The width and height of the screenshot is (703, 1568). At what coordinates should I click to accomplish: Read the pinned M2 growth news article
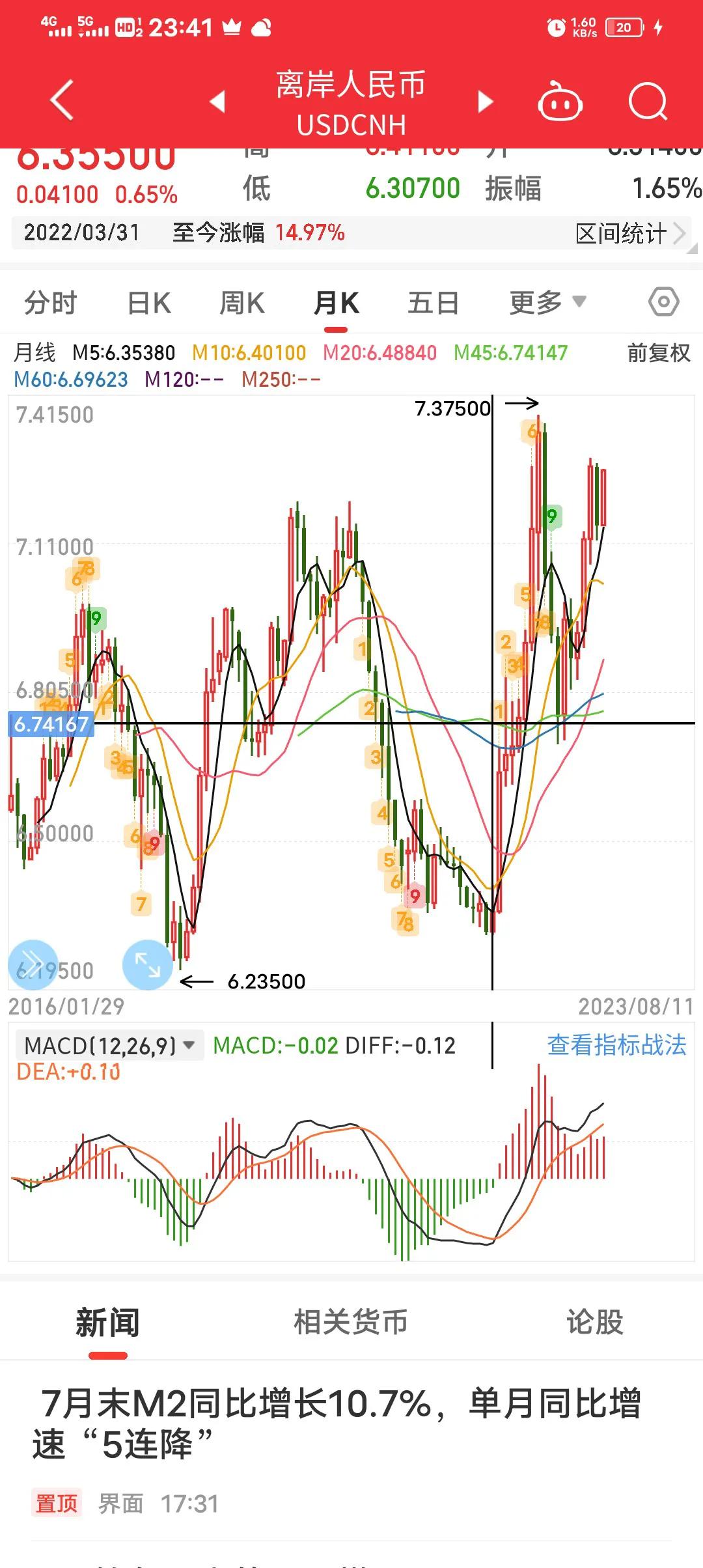coord(337,1423)
